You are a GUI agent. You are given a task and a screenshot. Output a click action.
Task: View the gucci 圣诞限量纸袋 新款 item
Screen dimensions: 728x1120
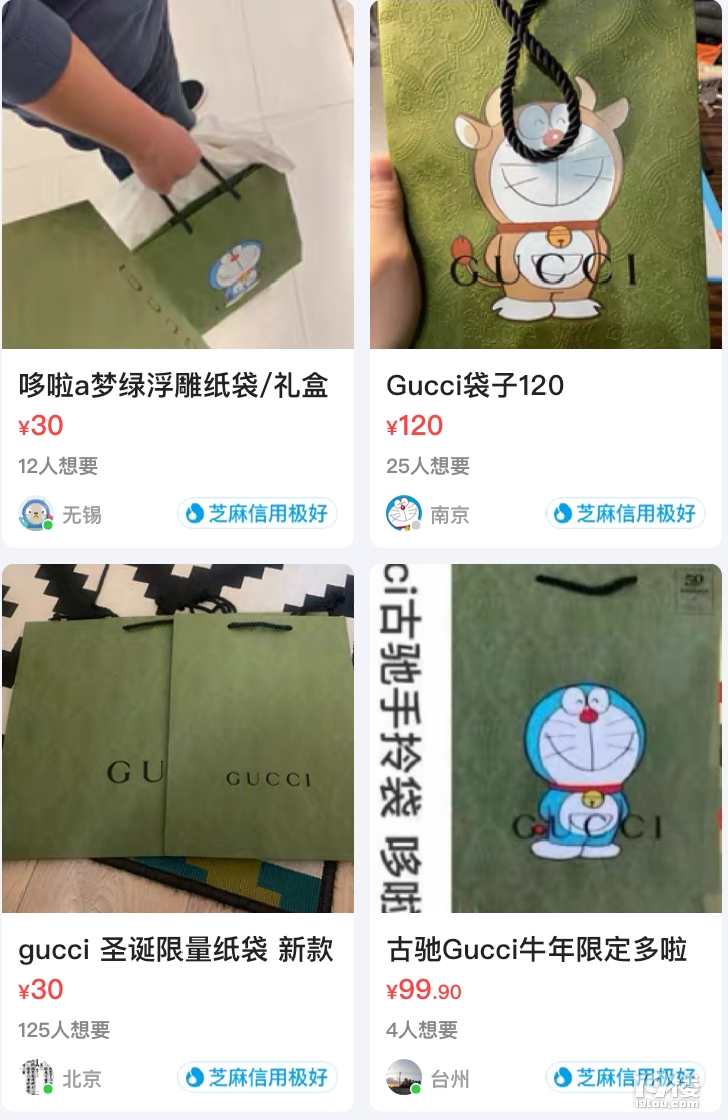(176, 949)
